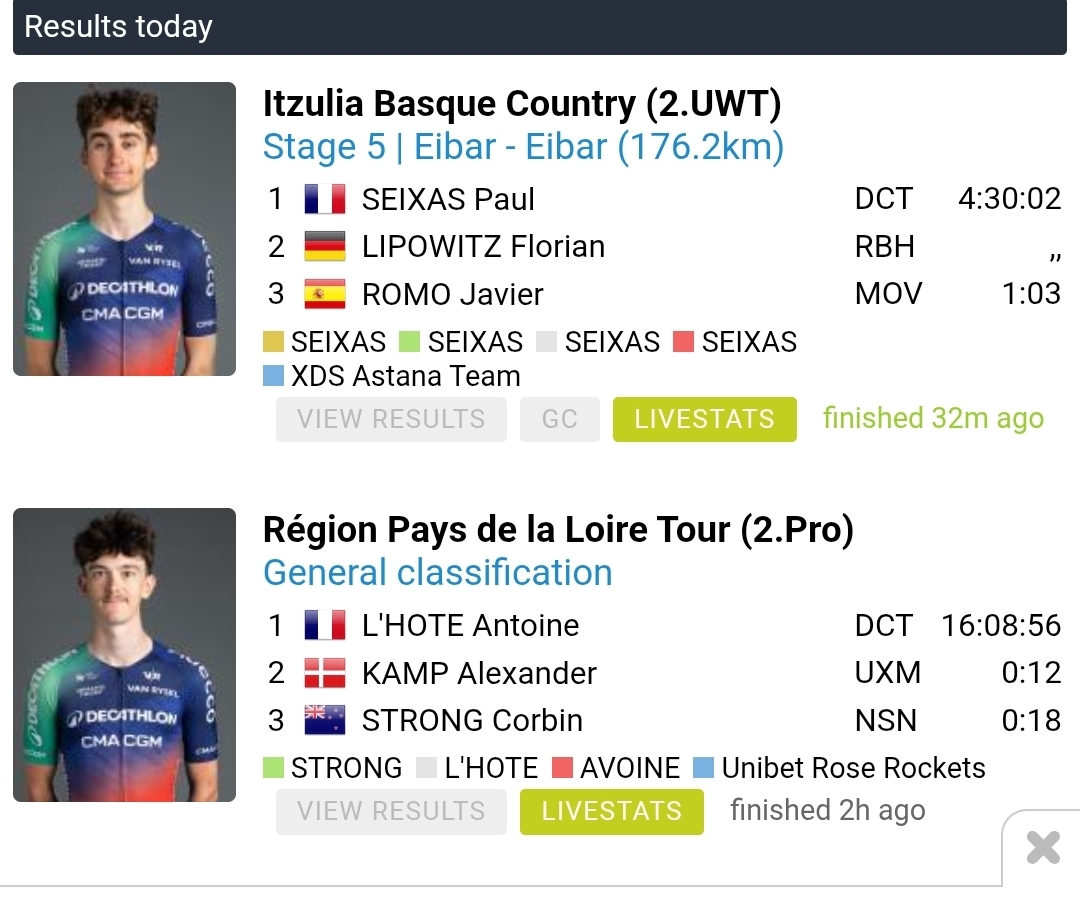Image resolution: width=1080 pixels, height=908 pixels.
Task: Open Stage 5 Eibar - Eibar link
Action: pos(523,147)
